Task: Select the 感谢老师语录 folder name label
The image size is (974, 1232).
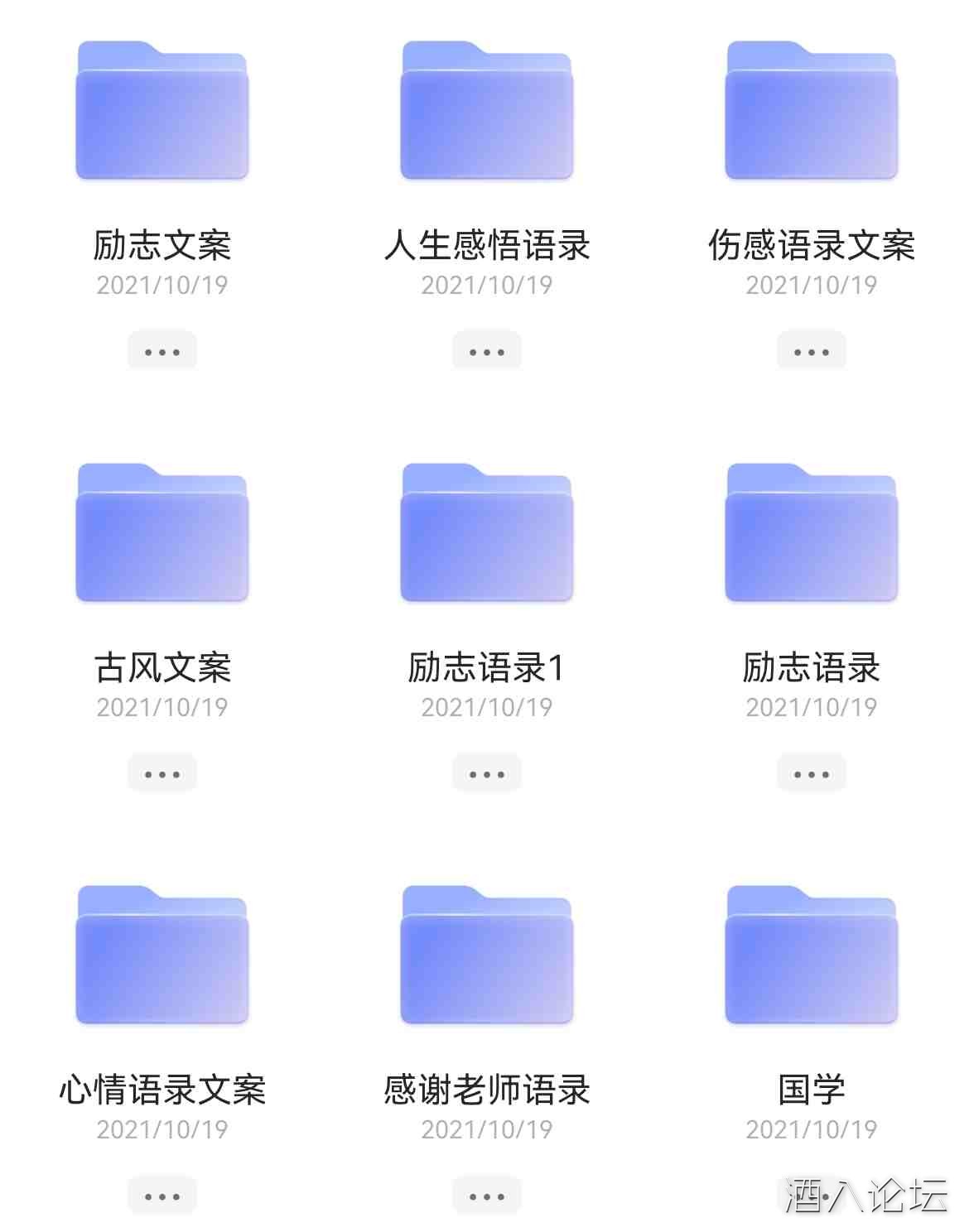Action: [487, 1091]
